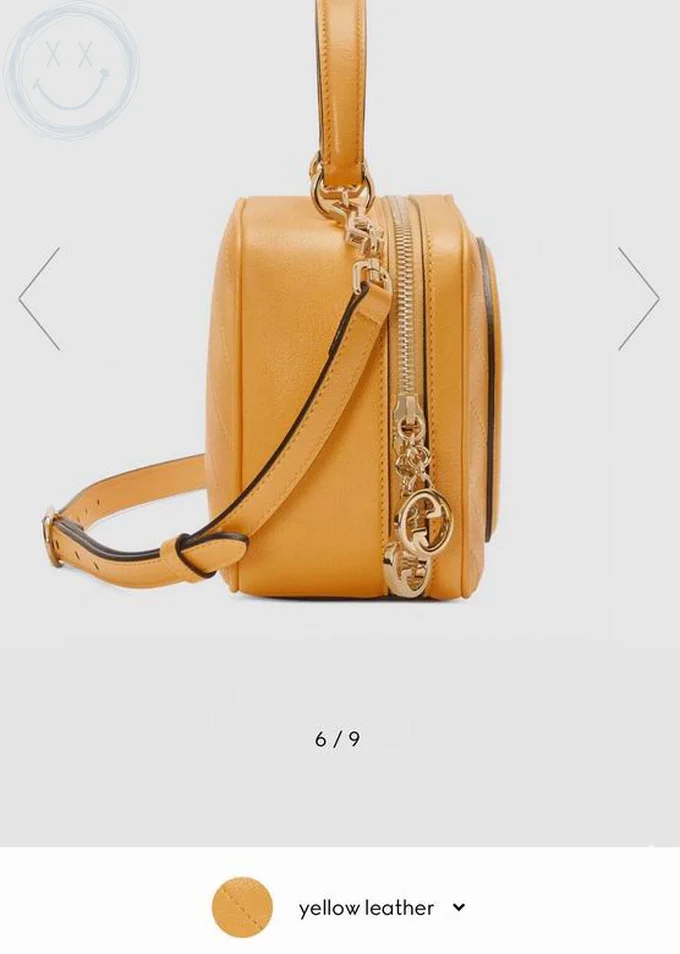Go to the previous product image

[38, 298]
